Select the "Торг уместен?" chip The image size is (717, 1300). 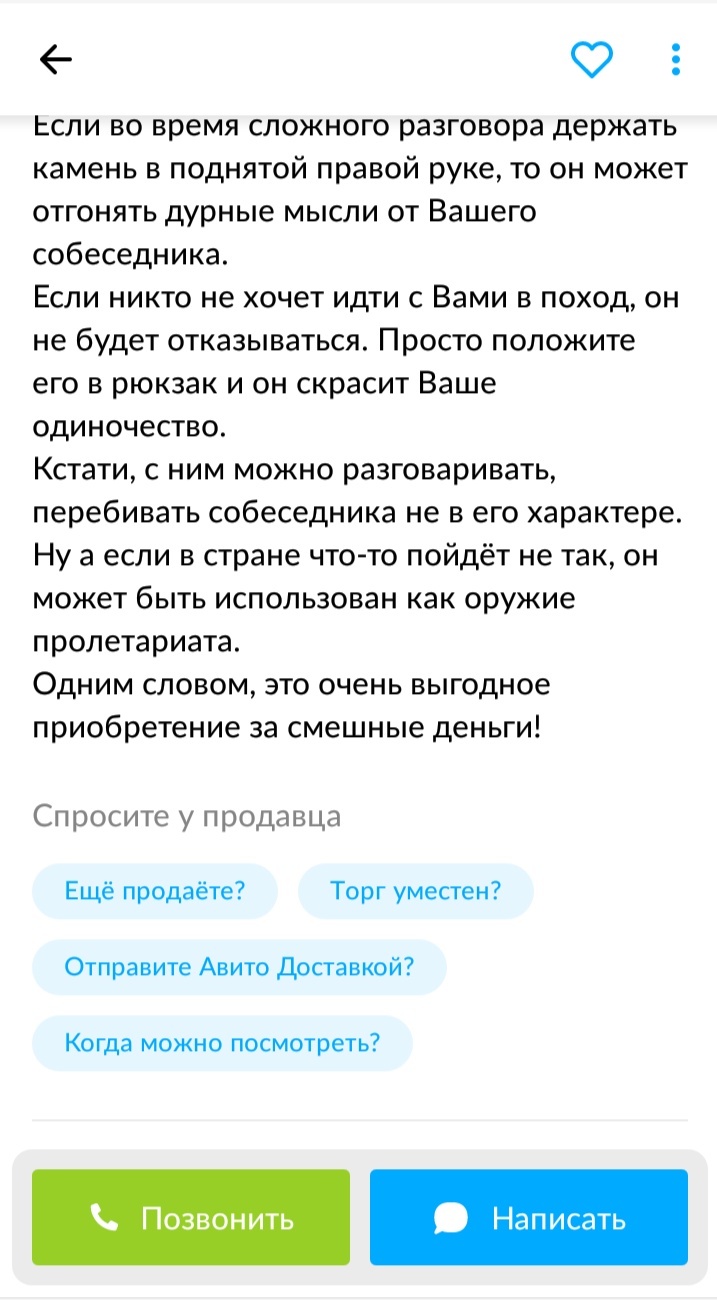[415, 891]
